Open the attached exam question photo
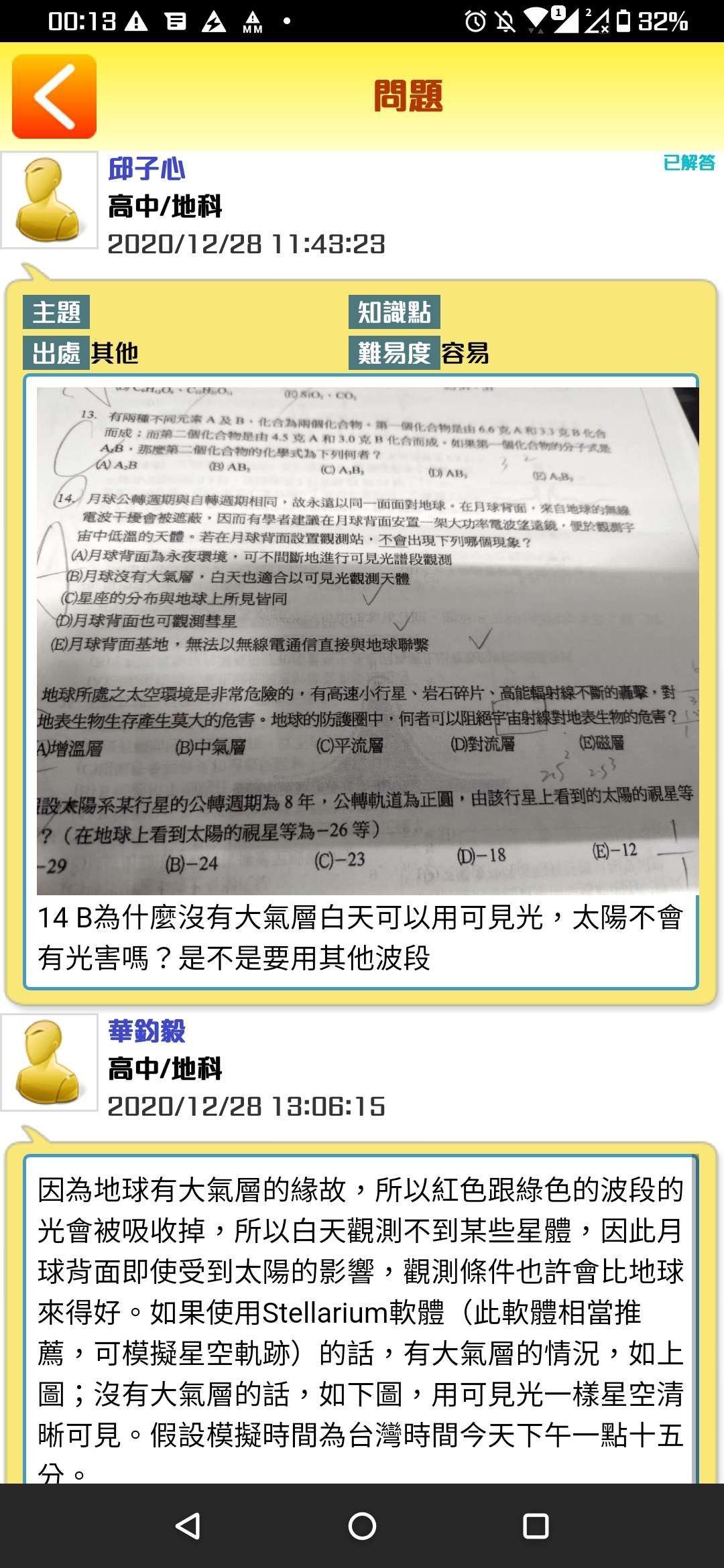The width and height of the screenshot is (724, 1568). (x=367, y=640)
